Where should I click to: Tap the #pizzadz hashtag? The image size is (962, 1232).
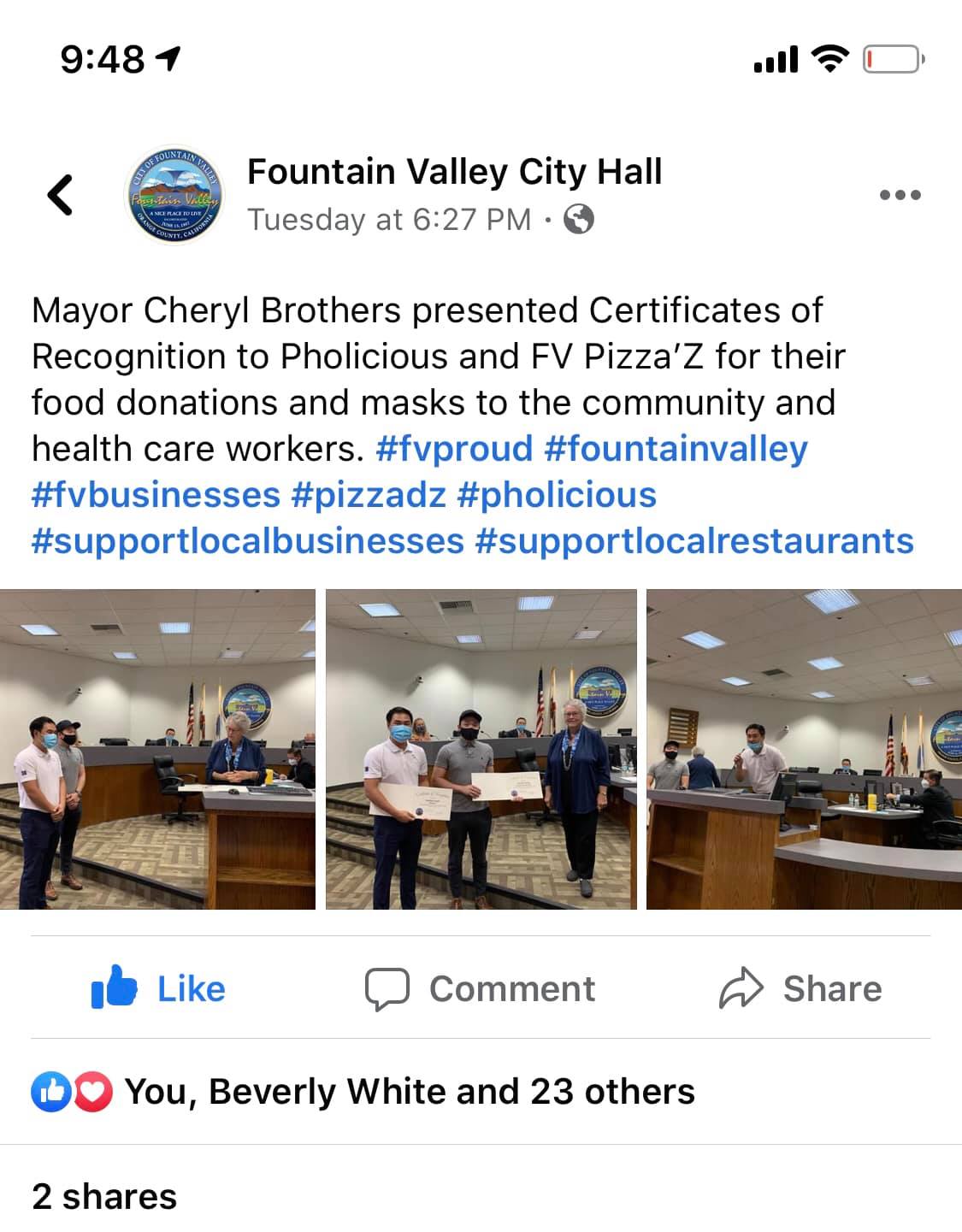(x=369, y=495)
